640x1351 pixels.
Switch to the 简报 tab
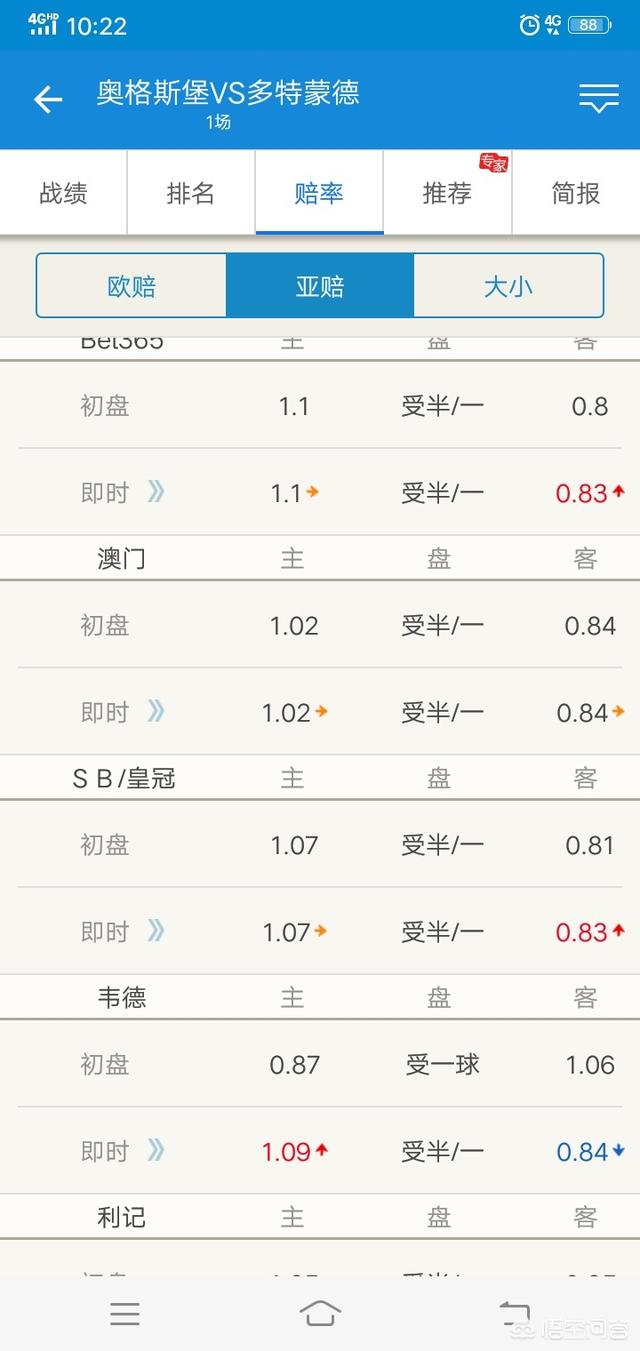click(576, 193)
